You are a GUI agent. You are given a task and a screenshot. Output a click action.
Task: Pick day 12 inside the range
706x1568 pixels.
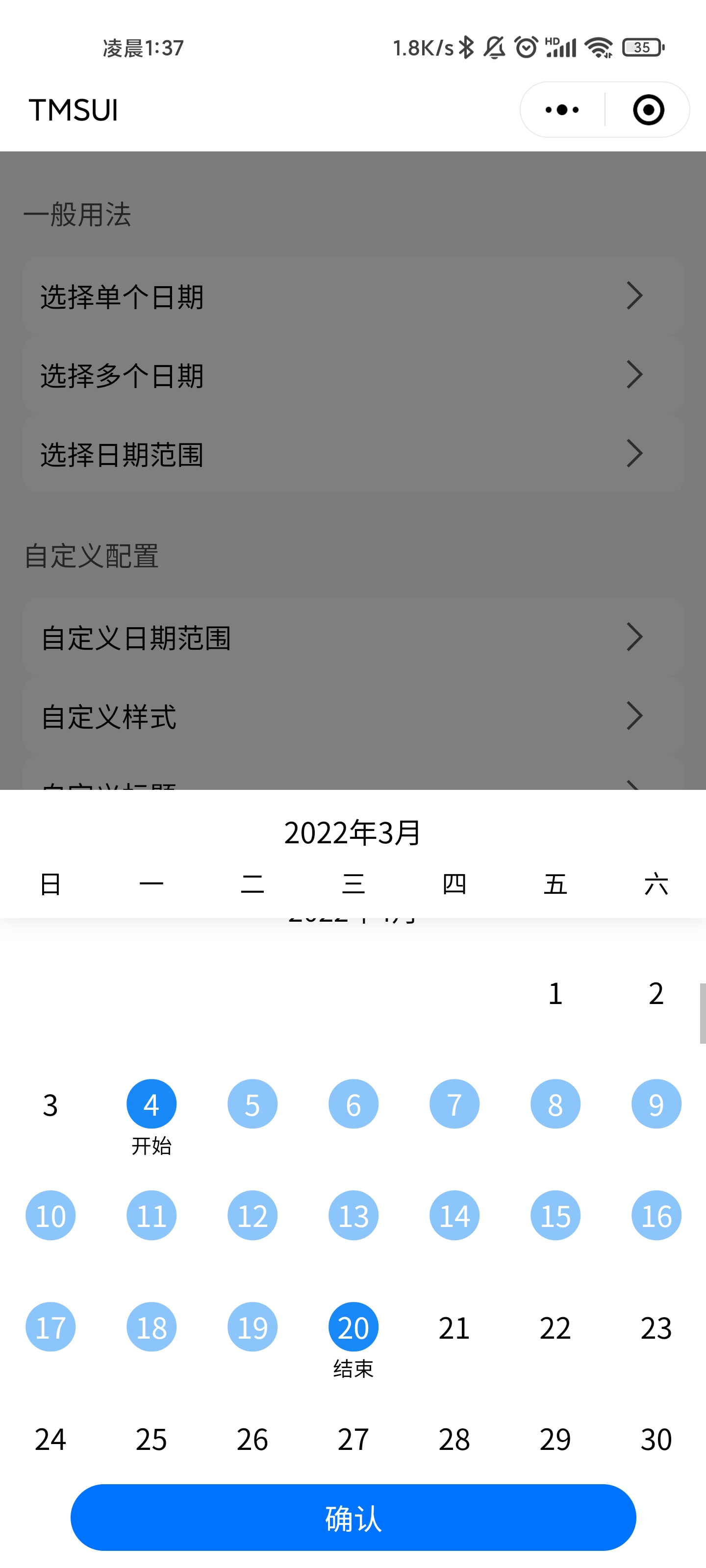[x=252, y=1216]
